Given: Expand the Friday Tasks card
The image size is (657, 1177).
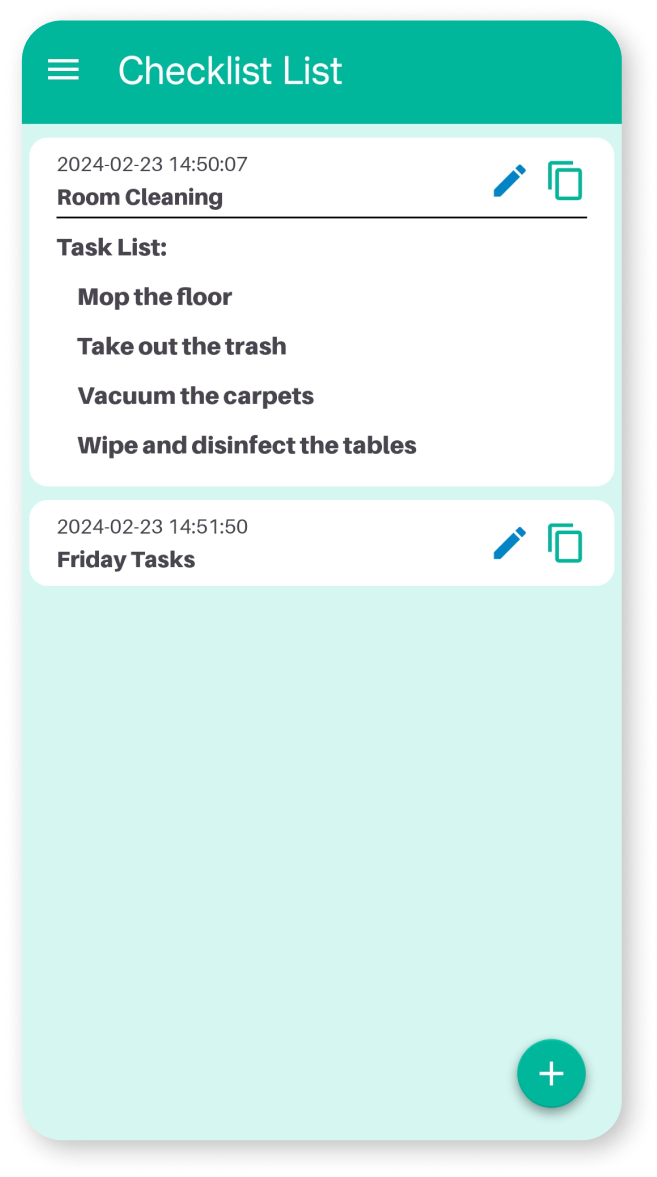Looking at the screenshot, I should click(250, 544).
